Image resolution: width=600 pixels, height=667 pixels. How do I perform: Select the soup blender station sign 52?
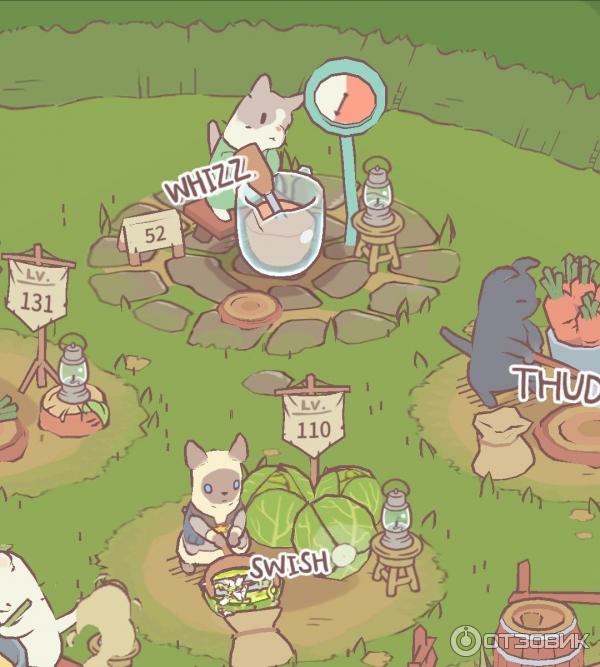click(153, 235)
